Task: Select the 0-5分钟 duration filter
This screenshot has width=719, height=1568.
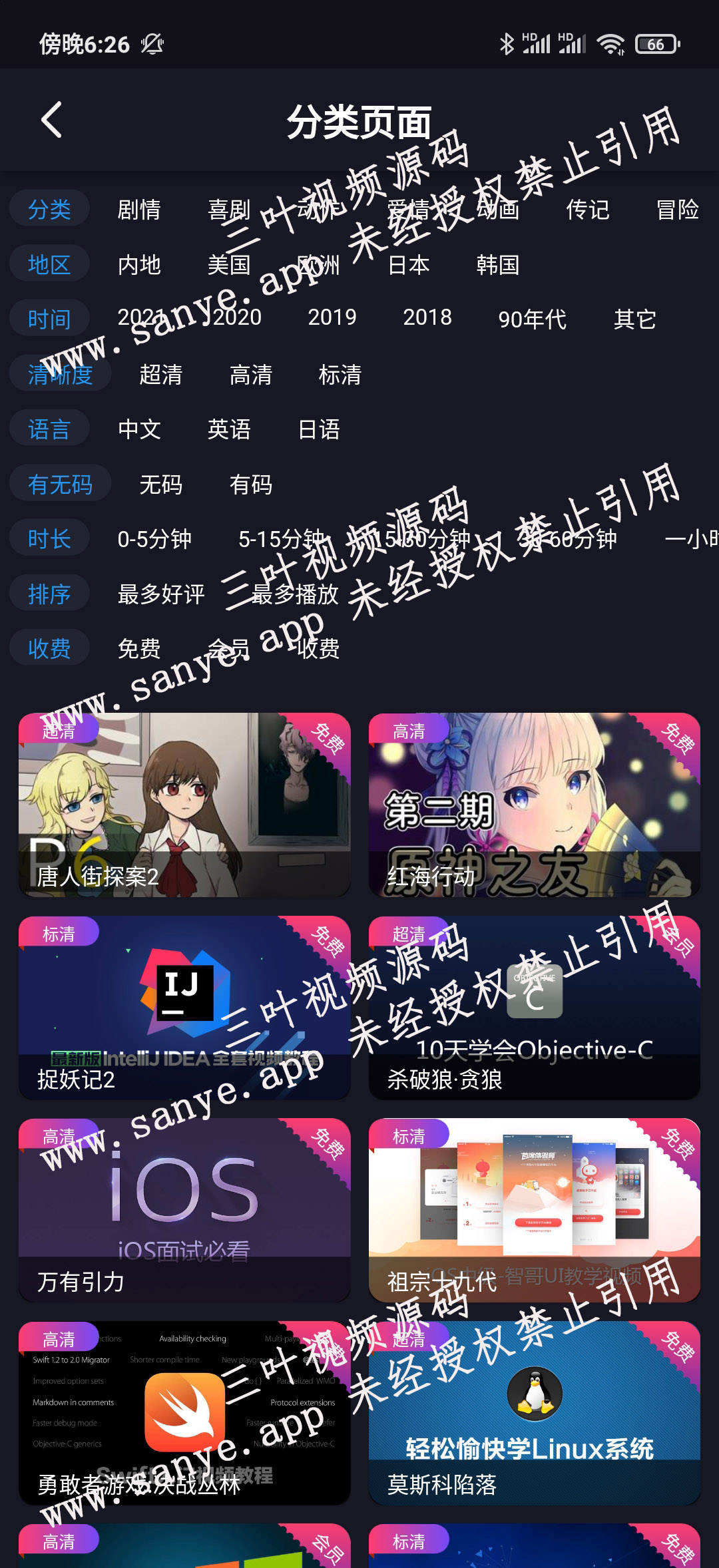Action: pyautogui.click(x=154, y=539)
